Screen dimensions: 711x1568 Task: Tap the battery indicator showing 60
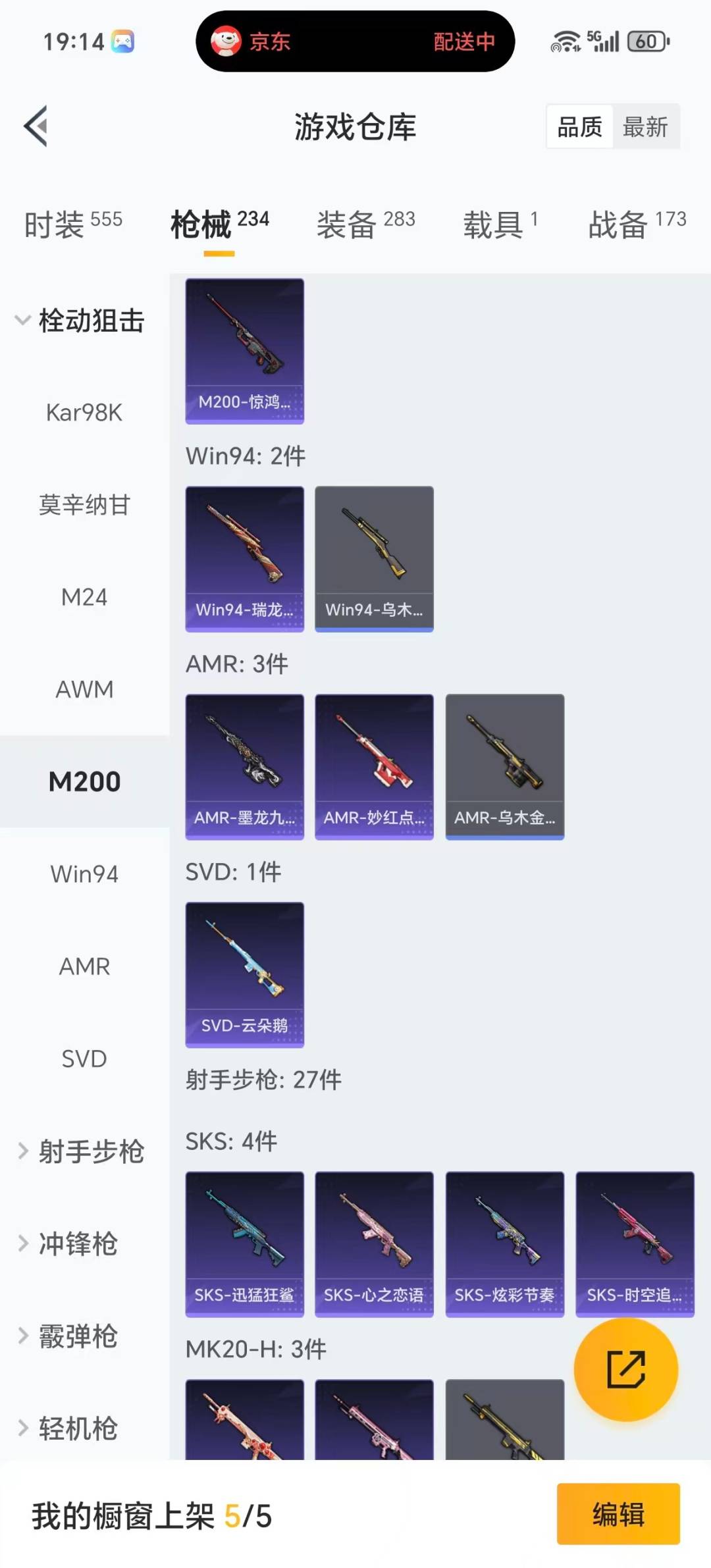click(x=646, y=41)
